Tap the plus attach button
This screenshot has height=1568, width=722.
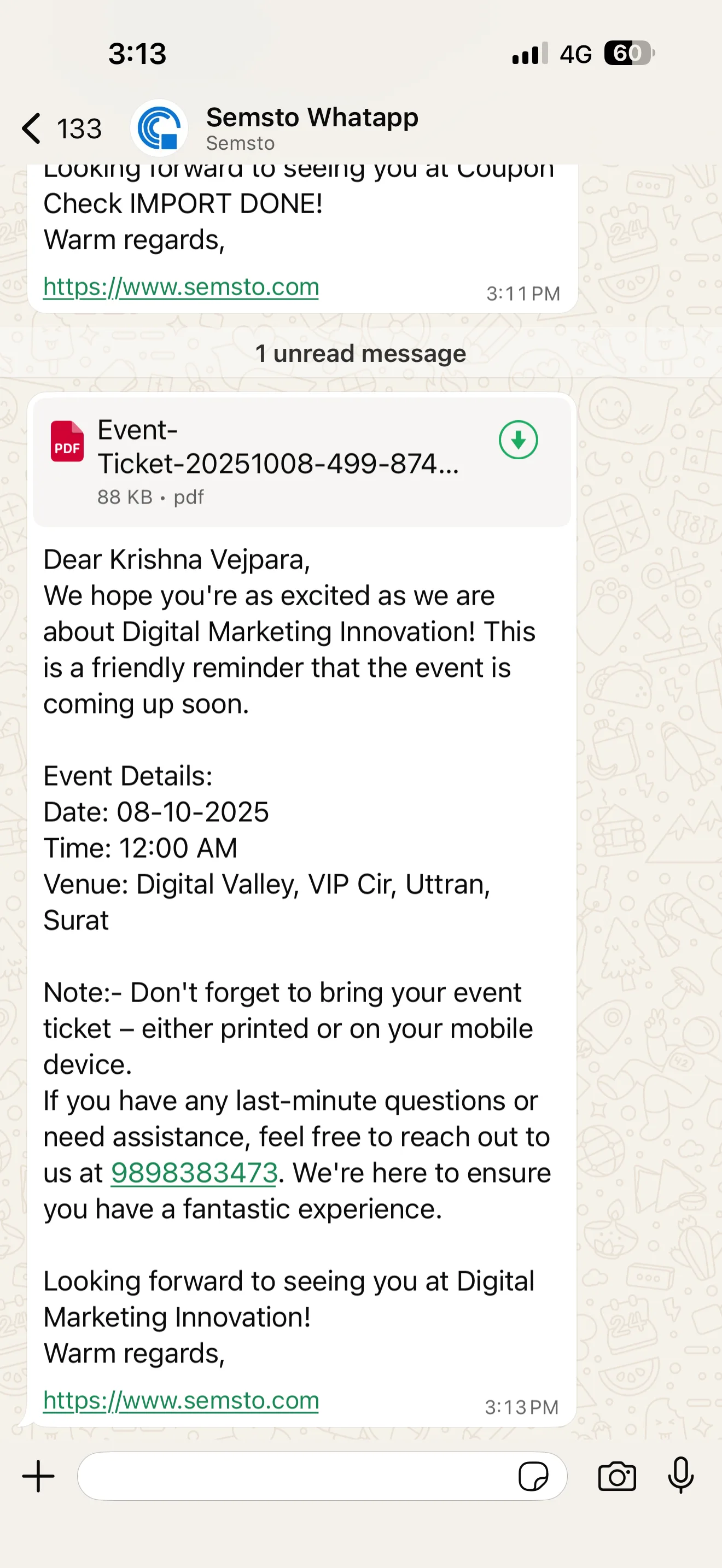(x=38, y=1476)
